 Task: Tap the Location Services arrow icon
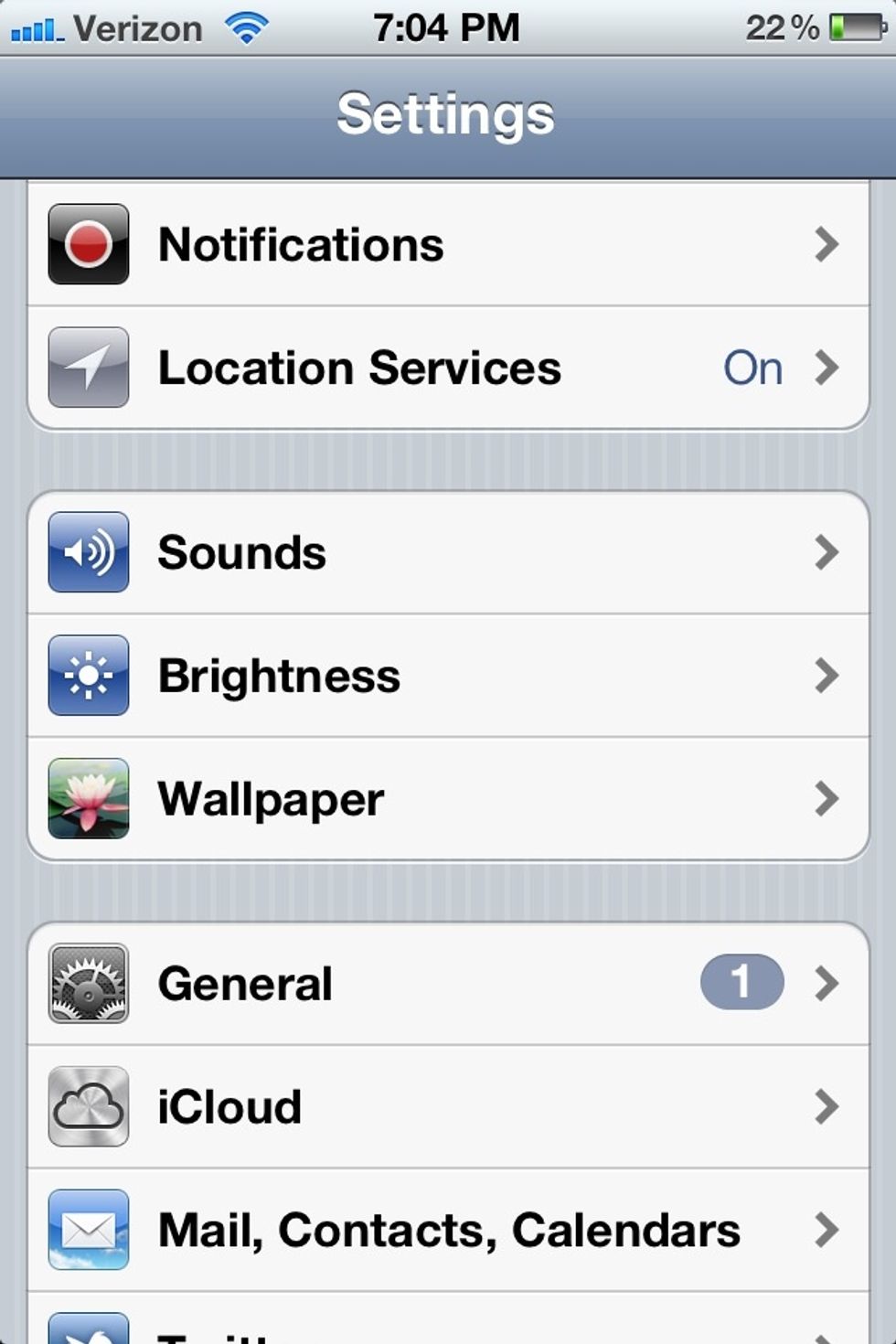point(829,368)
